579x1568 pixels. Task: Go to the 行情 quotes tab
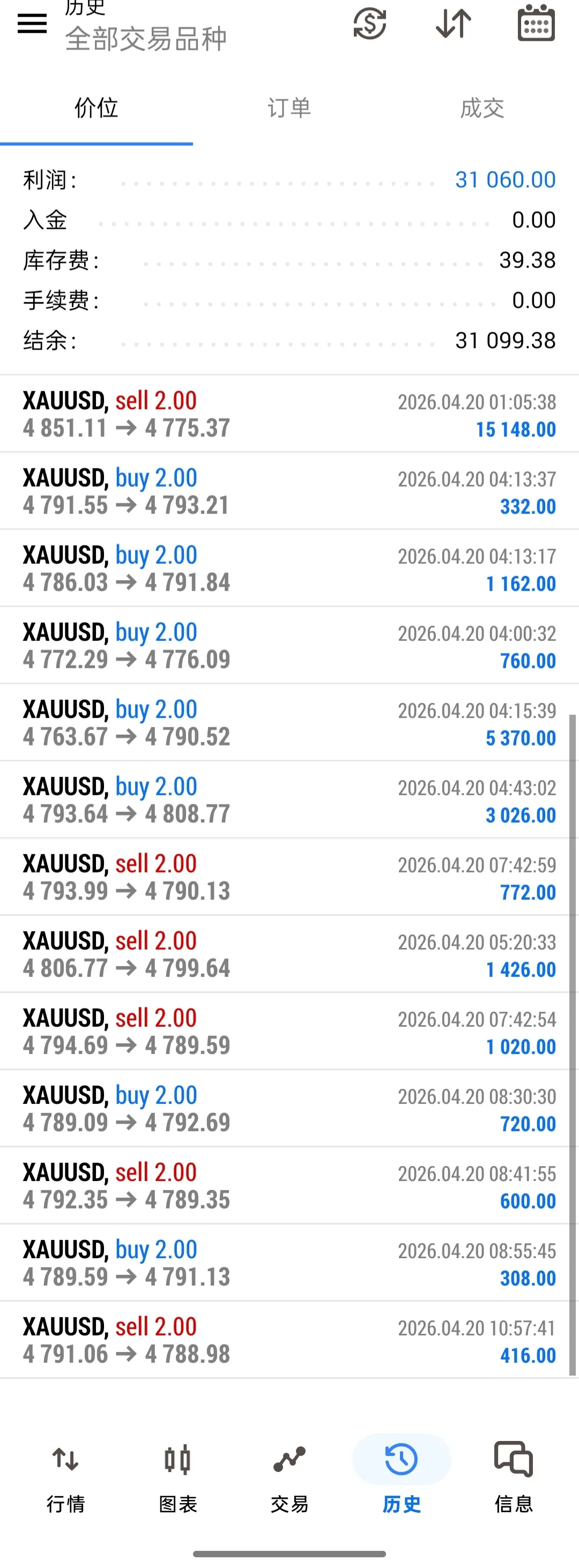[x=66, y=1476]
